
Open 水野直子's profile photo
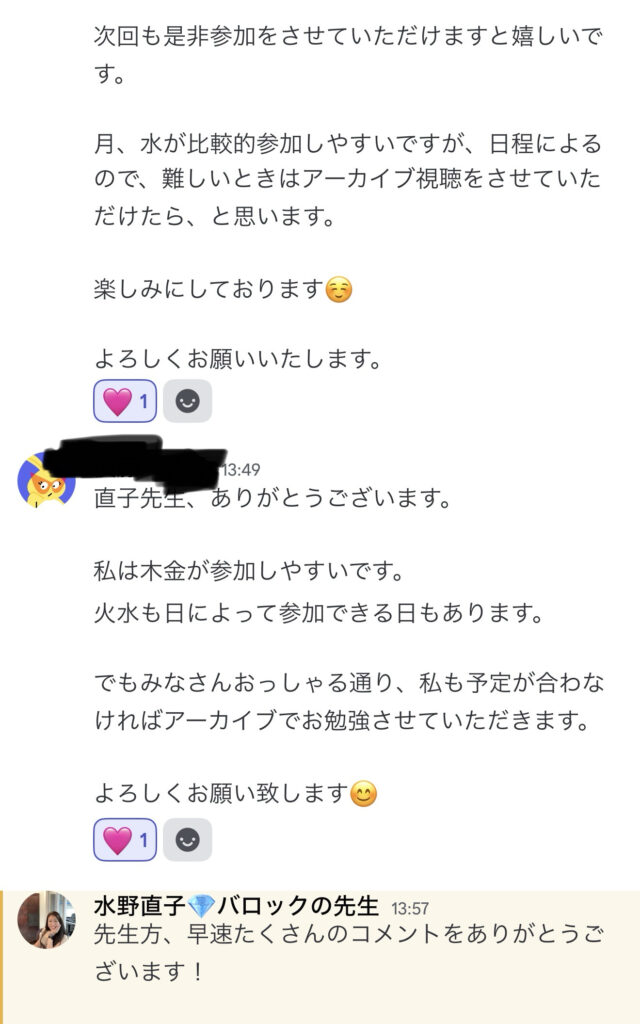(46, 920)
